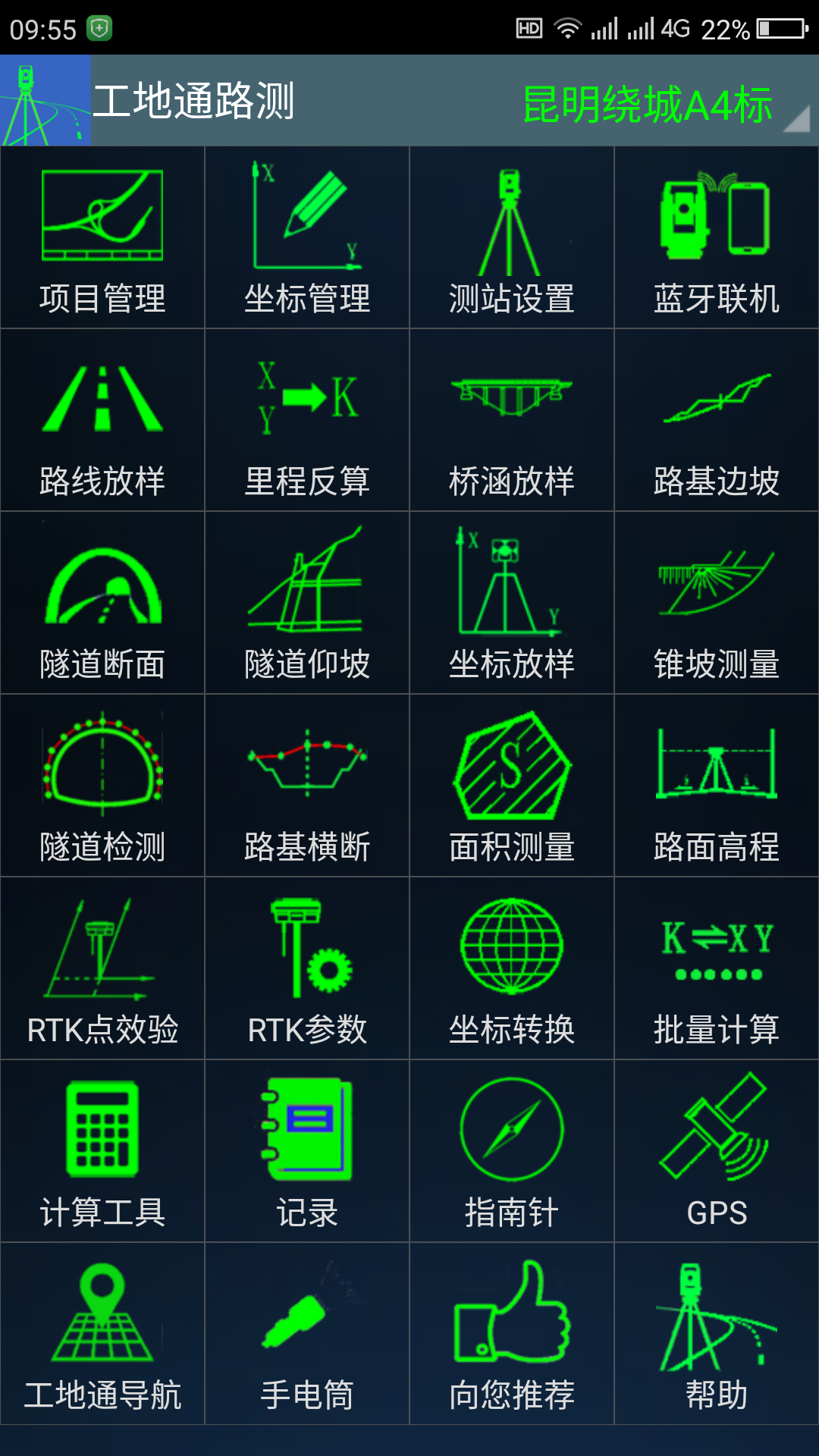Open 测站设置 station setup
The image size is (819, 1456).
(x=512, y=235)
